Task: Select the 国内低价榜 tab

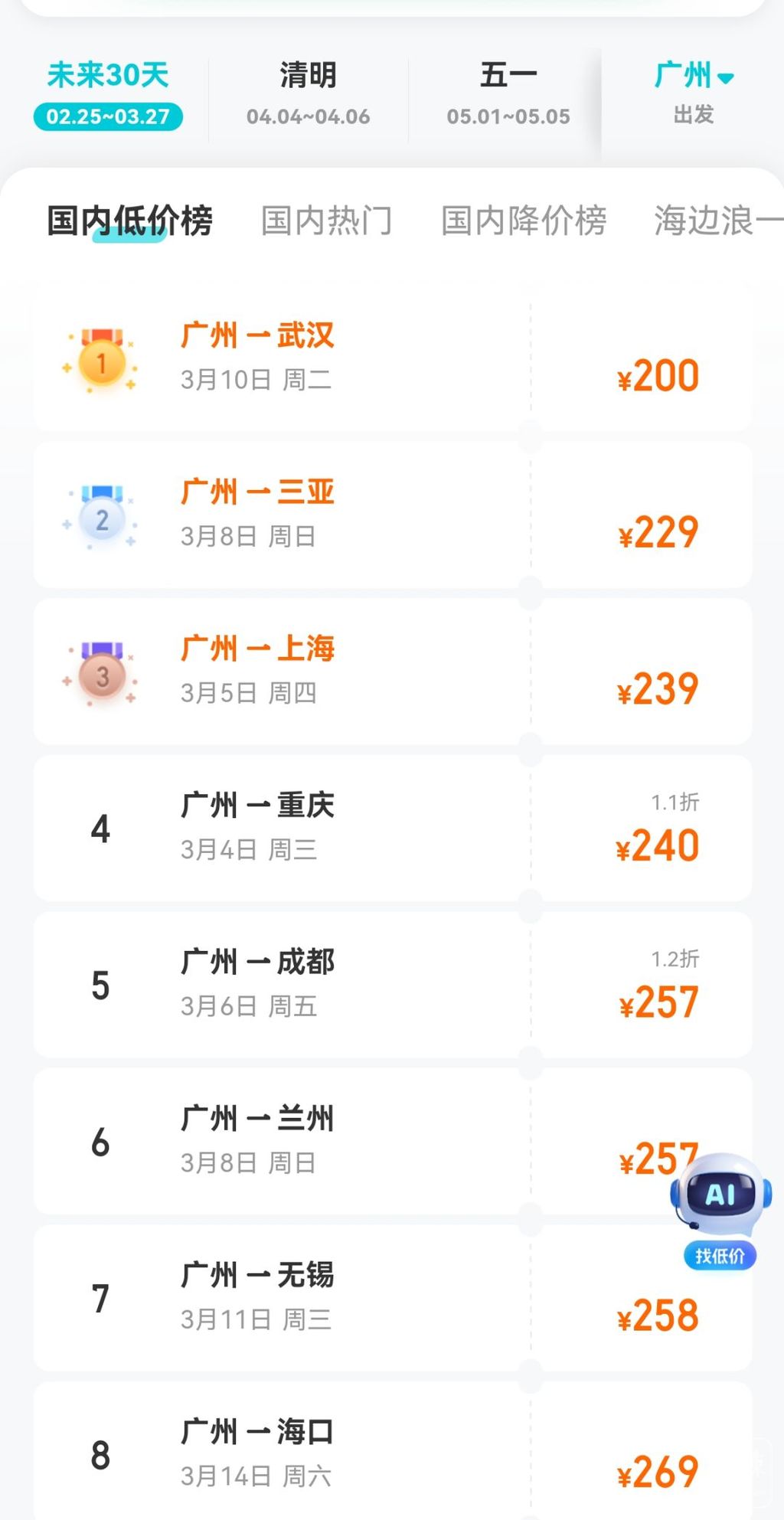Action: tap(129, 221)
